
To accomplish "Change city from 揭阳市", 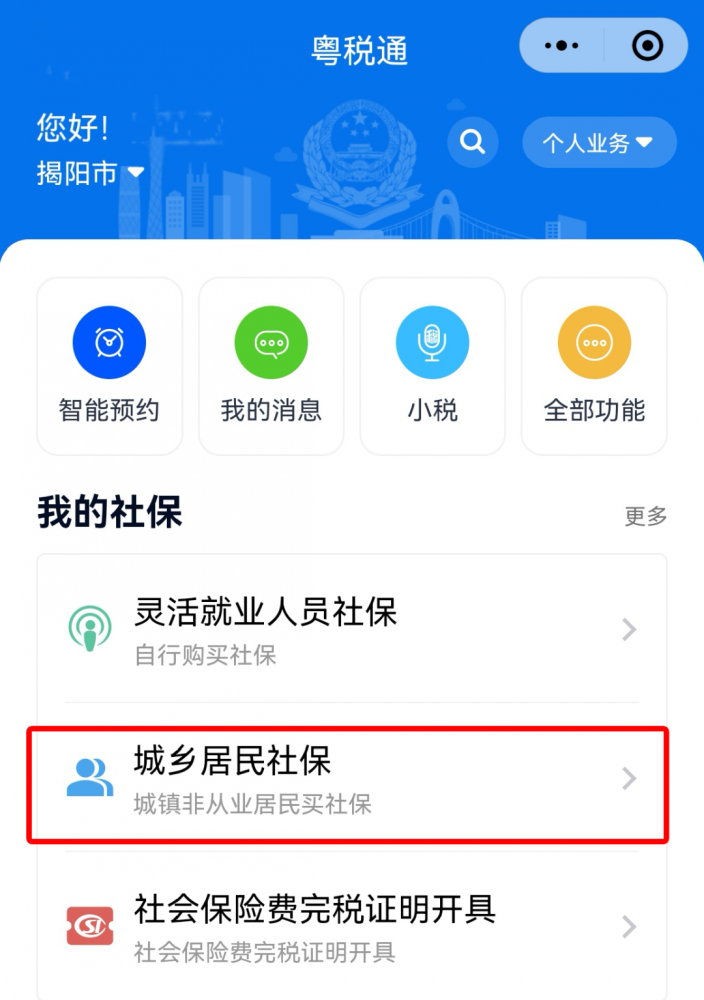I will point(90,173).
